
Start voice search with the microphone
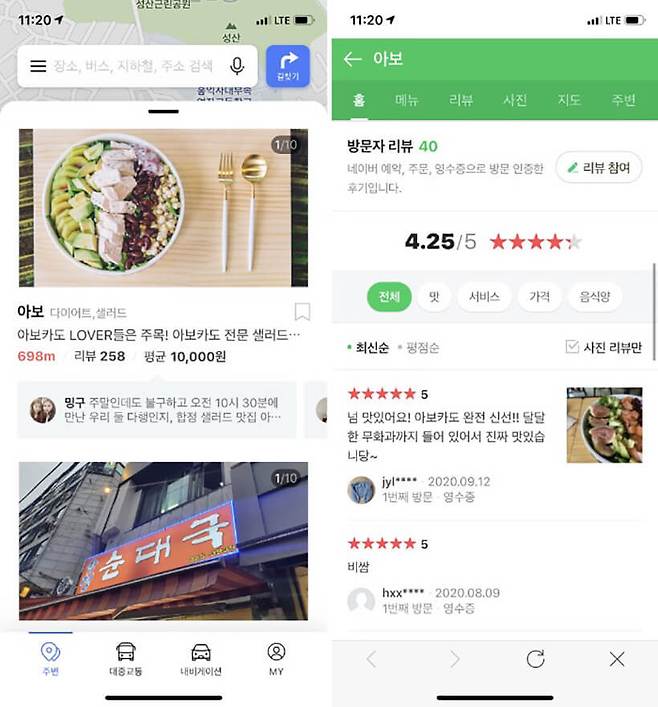tap(237, 66)
